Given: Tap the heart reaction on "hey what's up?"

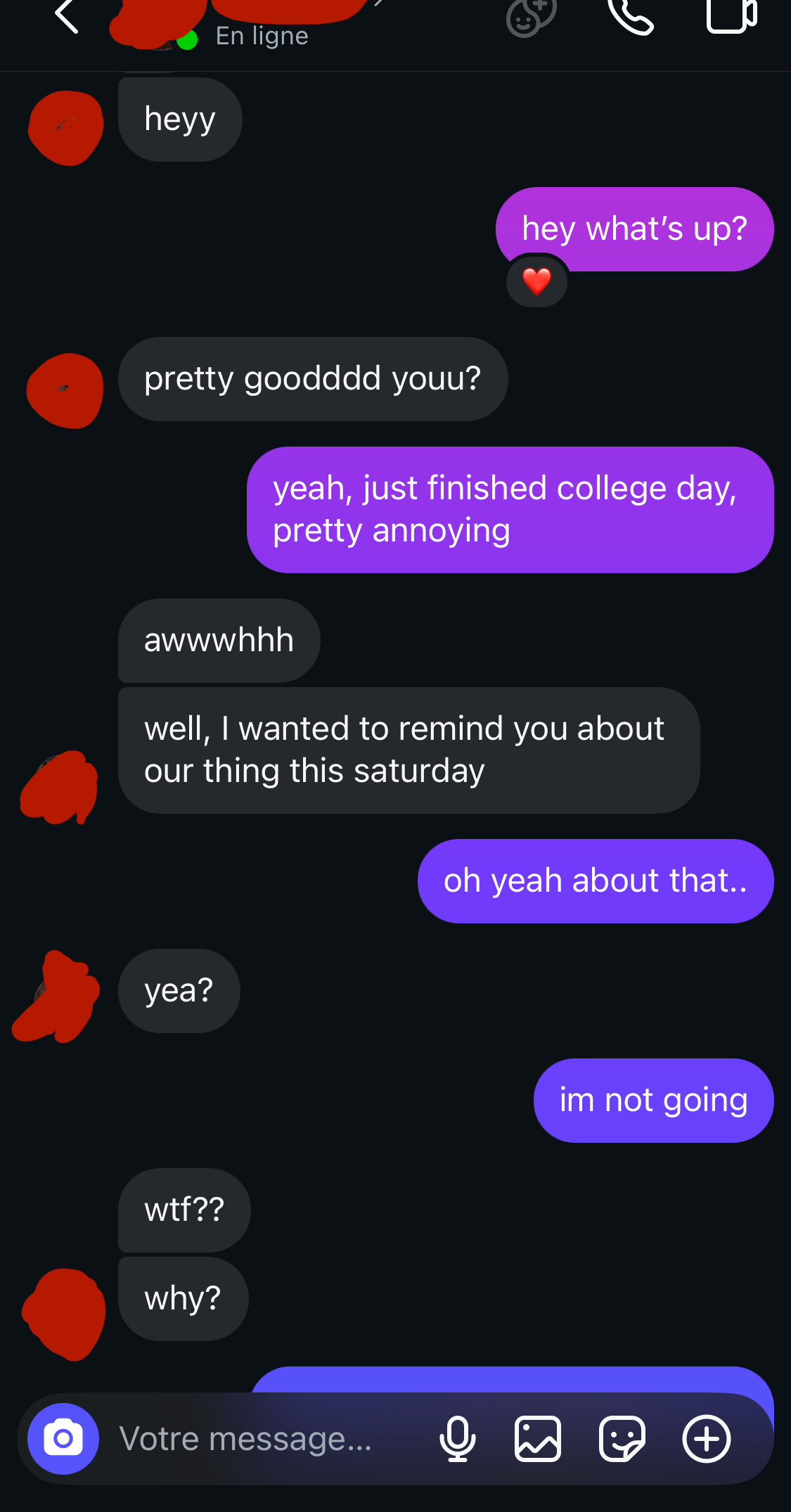Looking at the screenshot, I should point(536,282).
